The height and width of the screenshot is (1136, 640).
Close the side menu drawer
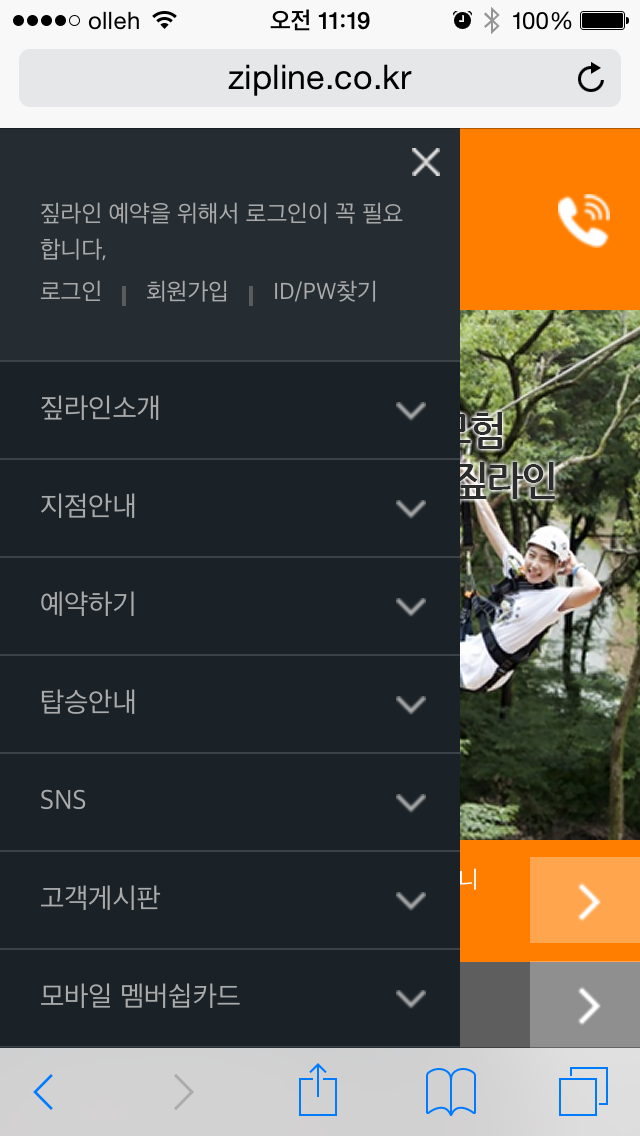pyautogui.click(x=426, y=162)
